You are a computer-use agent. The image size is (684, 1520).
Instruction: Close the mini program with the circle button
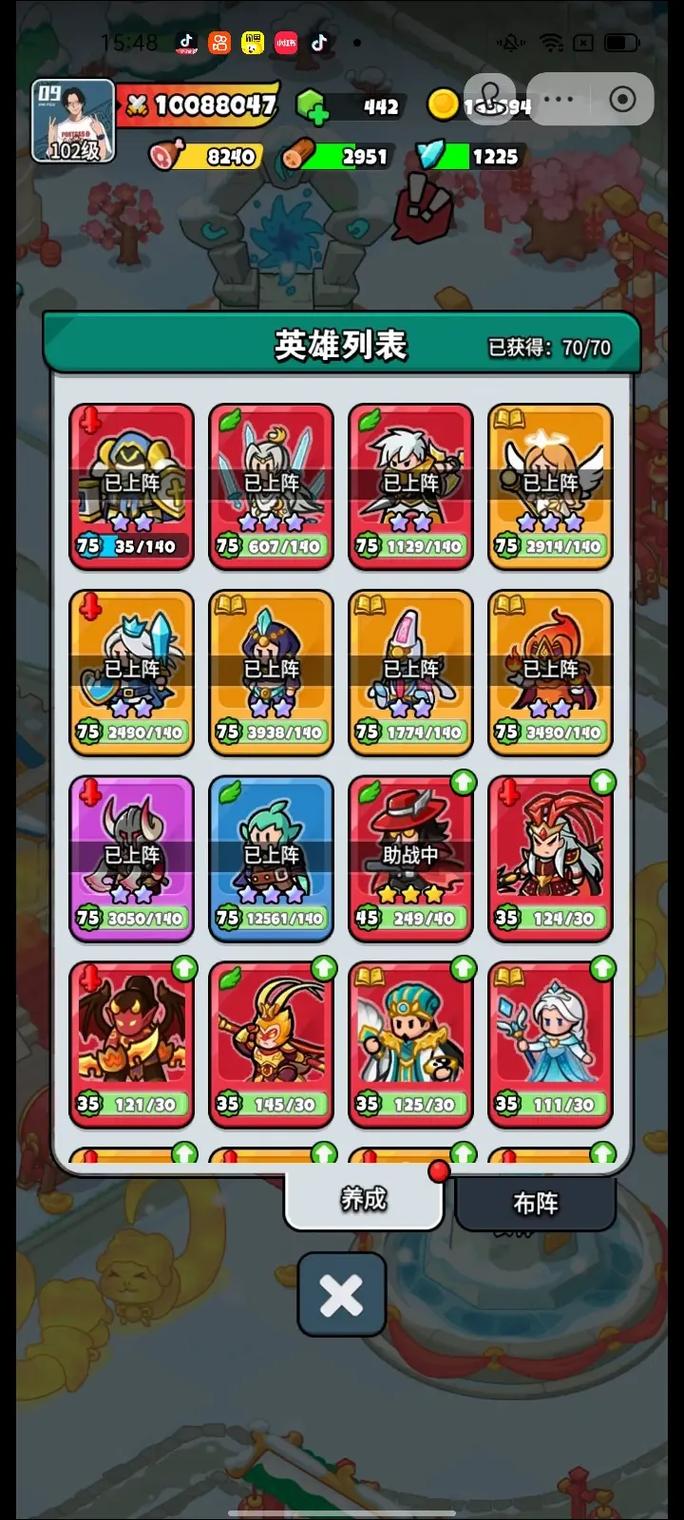[622, 99]
